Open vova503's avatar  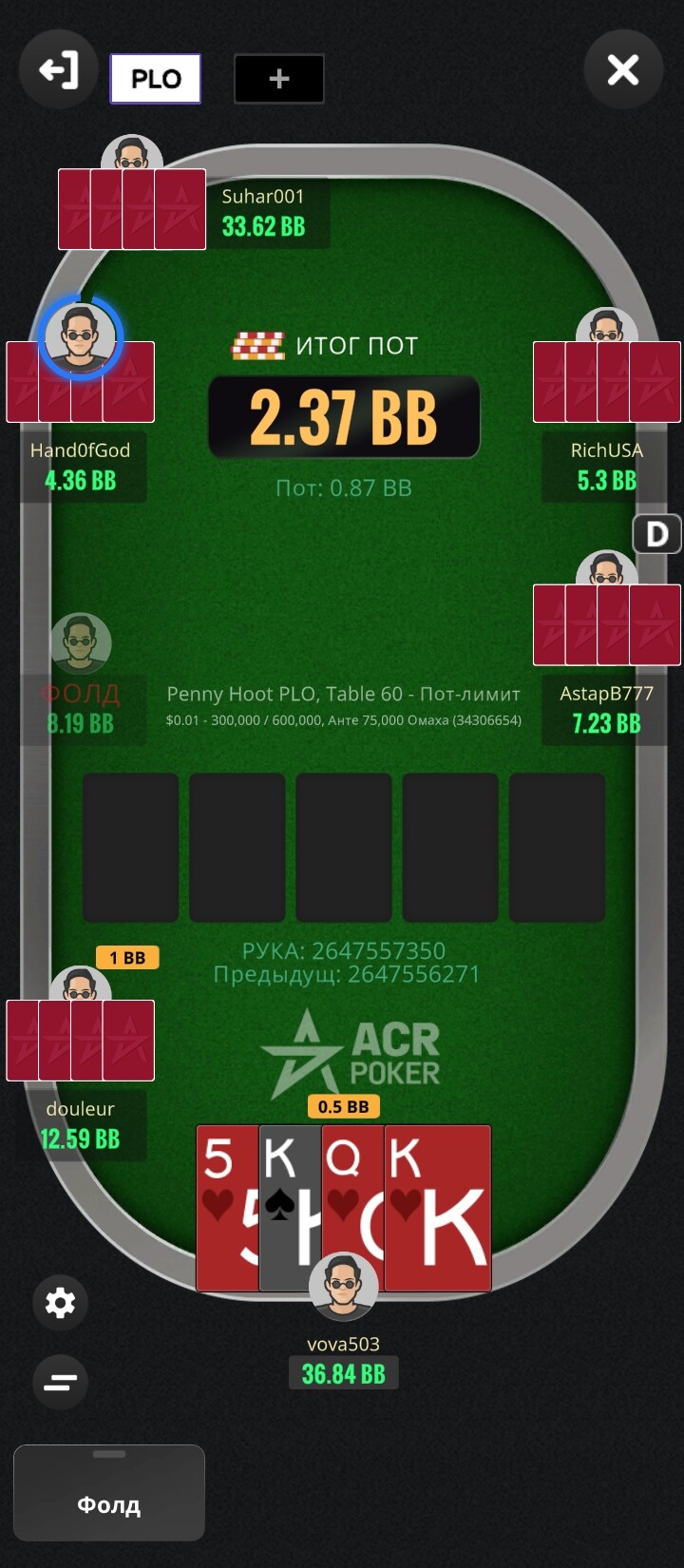[x=344, y=1288]
